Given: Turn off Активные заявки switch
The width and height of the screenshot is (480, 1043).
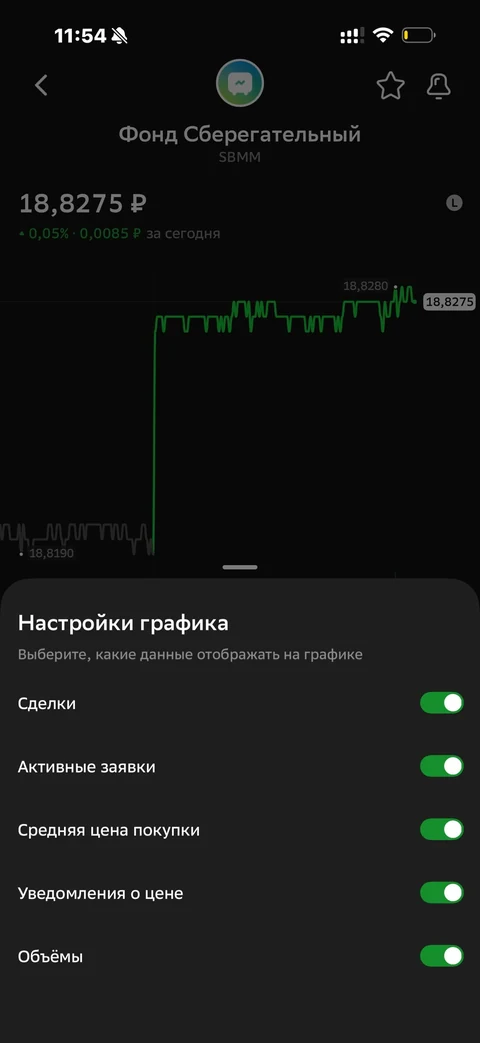Looking at the screenshot, I should [441, 766].
